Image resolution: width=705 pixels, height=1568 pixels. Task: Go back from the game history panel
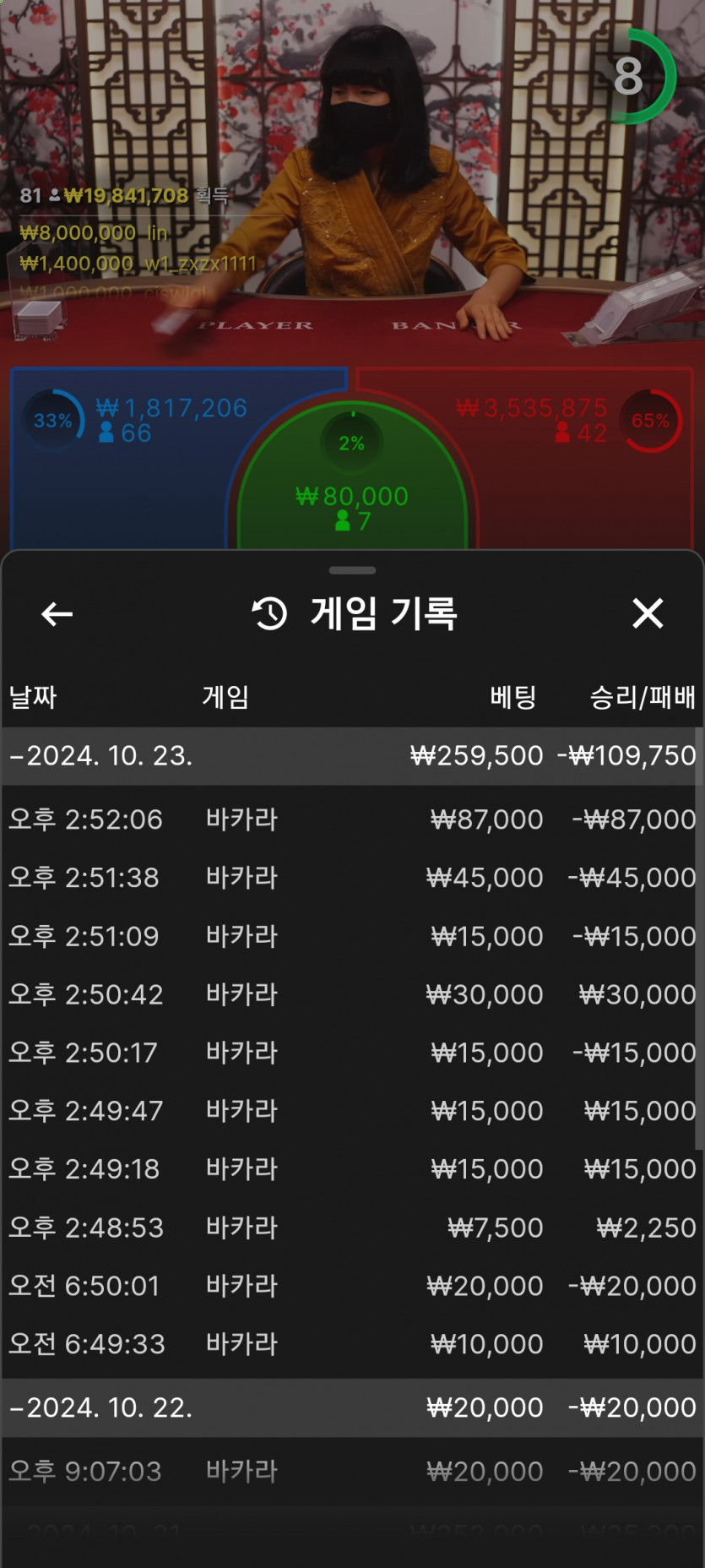tap(57, 614)
